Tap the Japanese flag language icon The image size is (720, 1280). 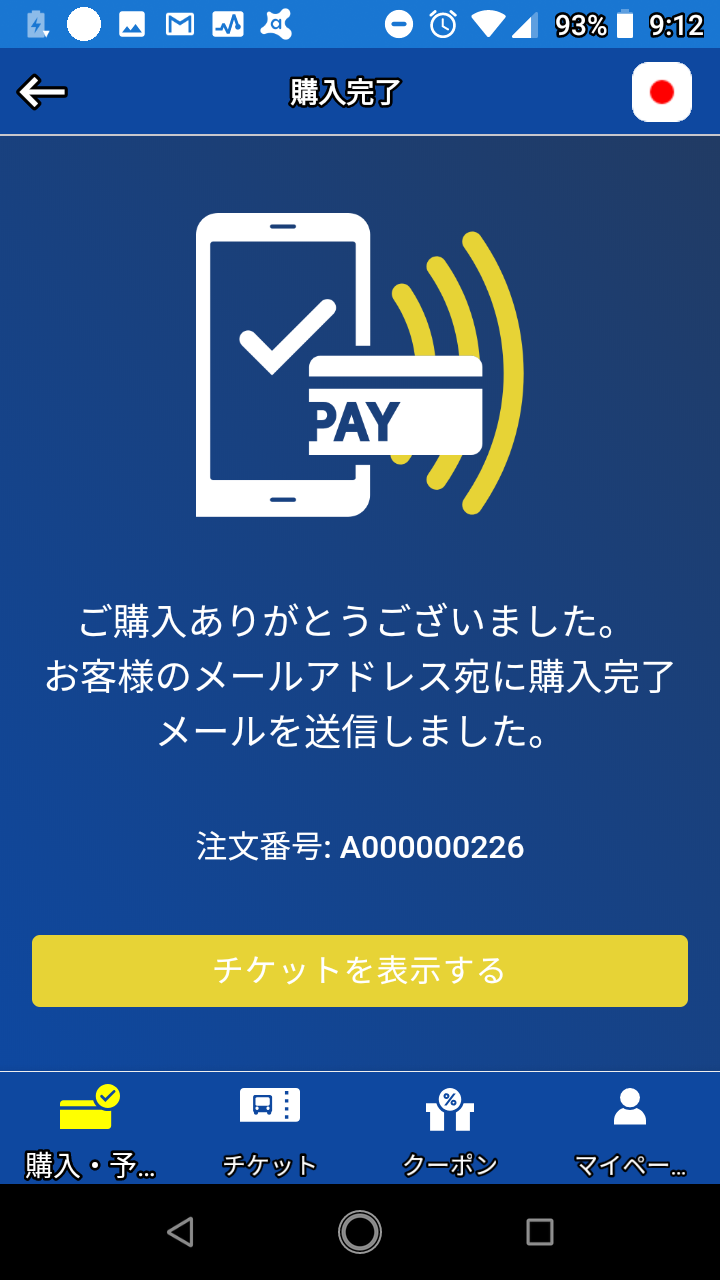(x=662, y=92)
